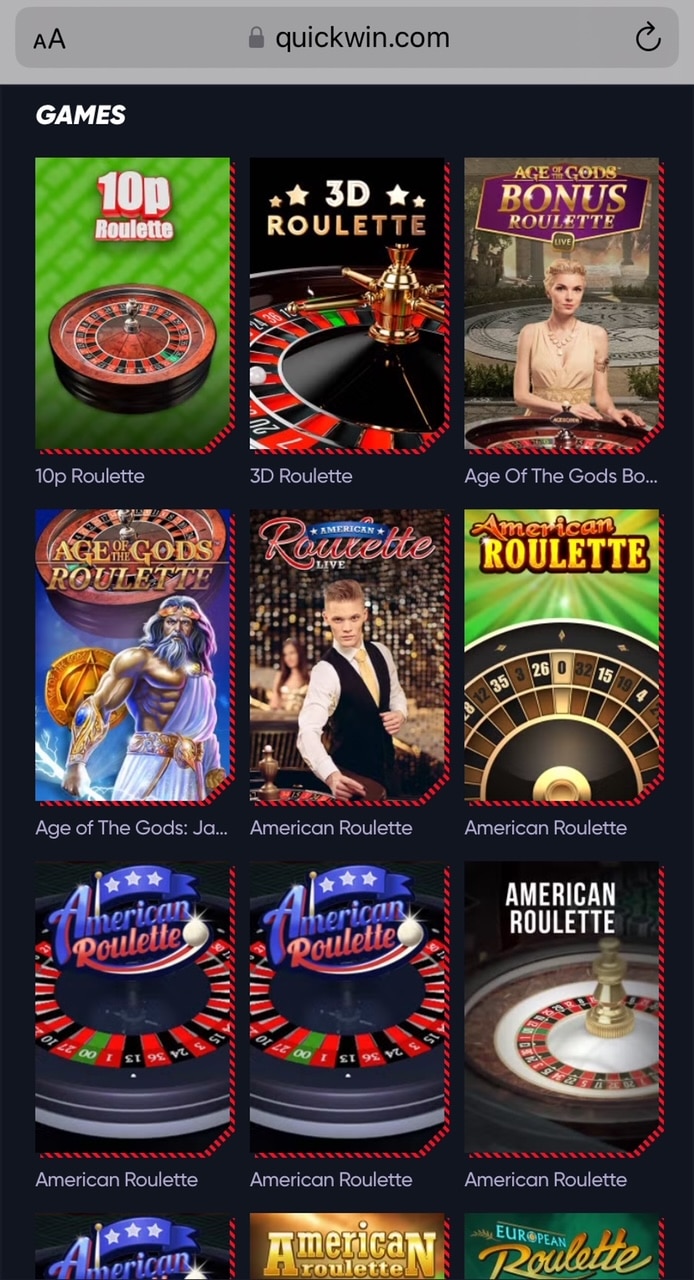Open American Roulette Live with the dealer
Screen dimensions: 694x1280
coord(347,656)
